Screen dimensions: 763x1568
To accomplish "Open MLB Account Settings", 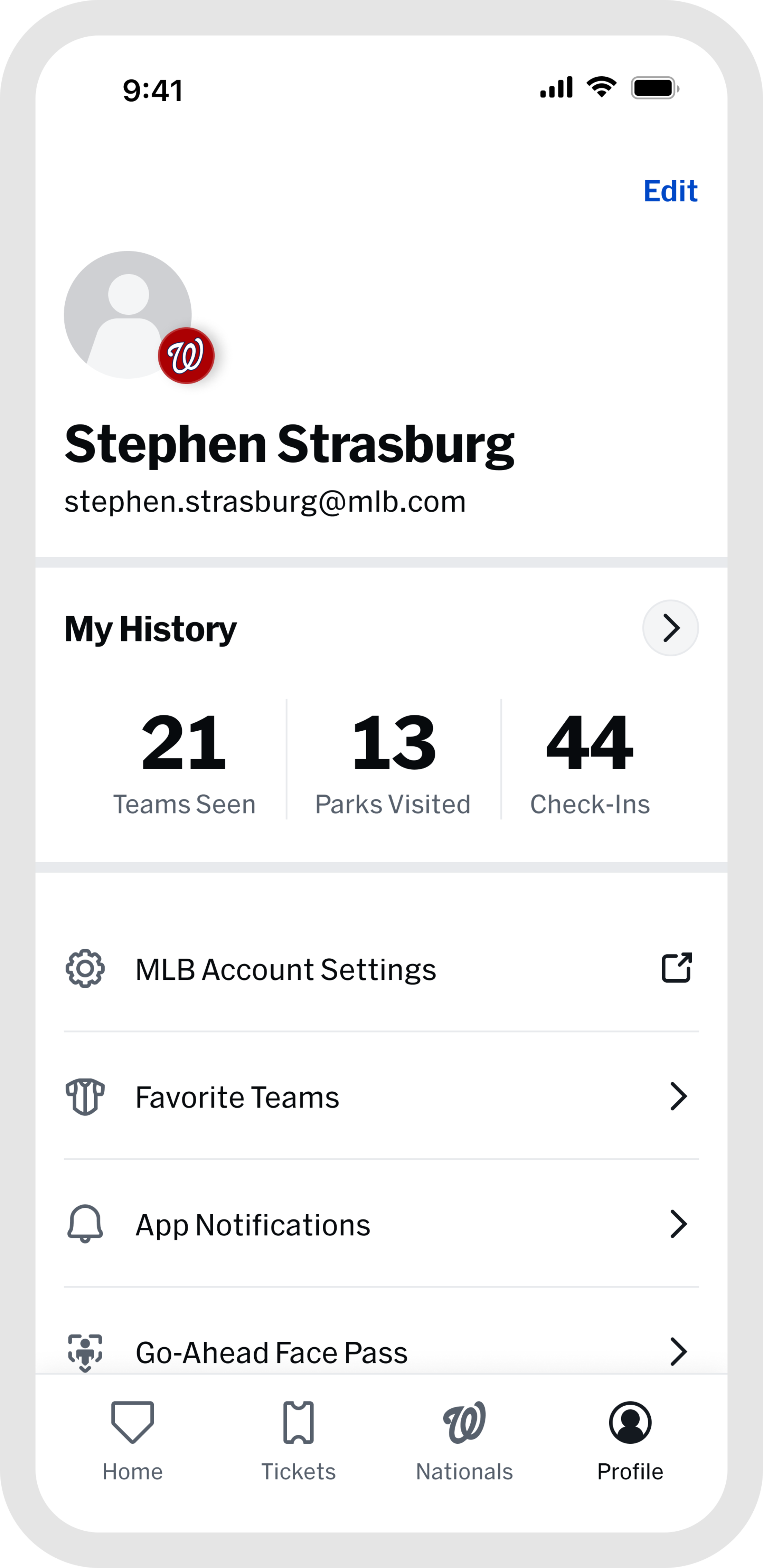I will (x=381, y=969).
